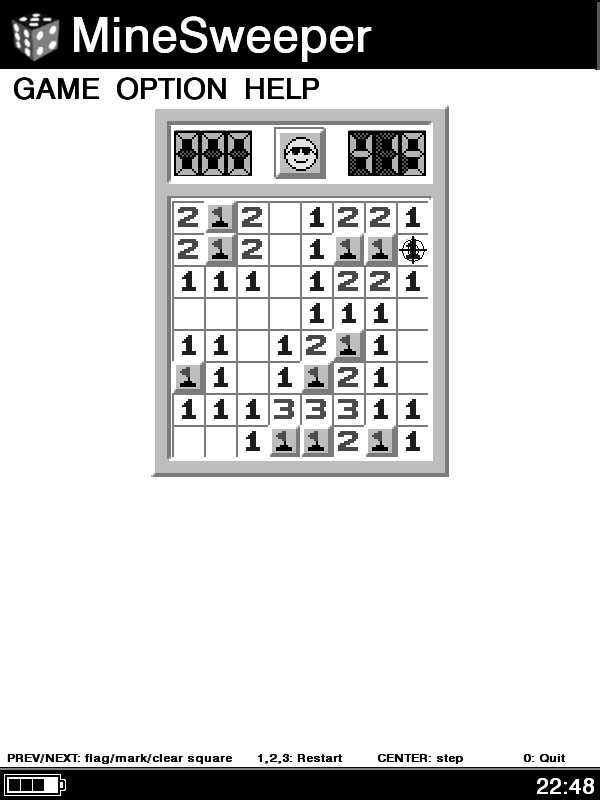
Task: Open the OPTION menu
Action: (x=171, y=89)
